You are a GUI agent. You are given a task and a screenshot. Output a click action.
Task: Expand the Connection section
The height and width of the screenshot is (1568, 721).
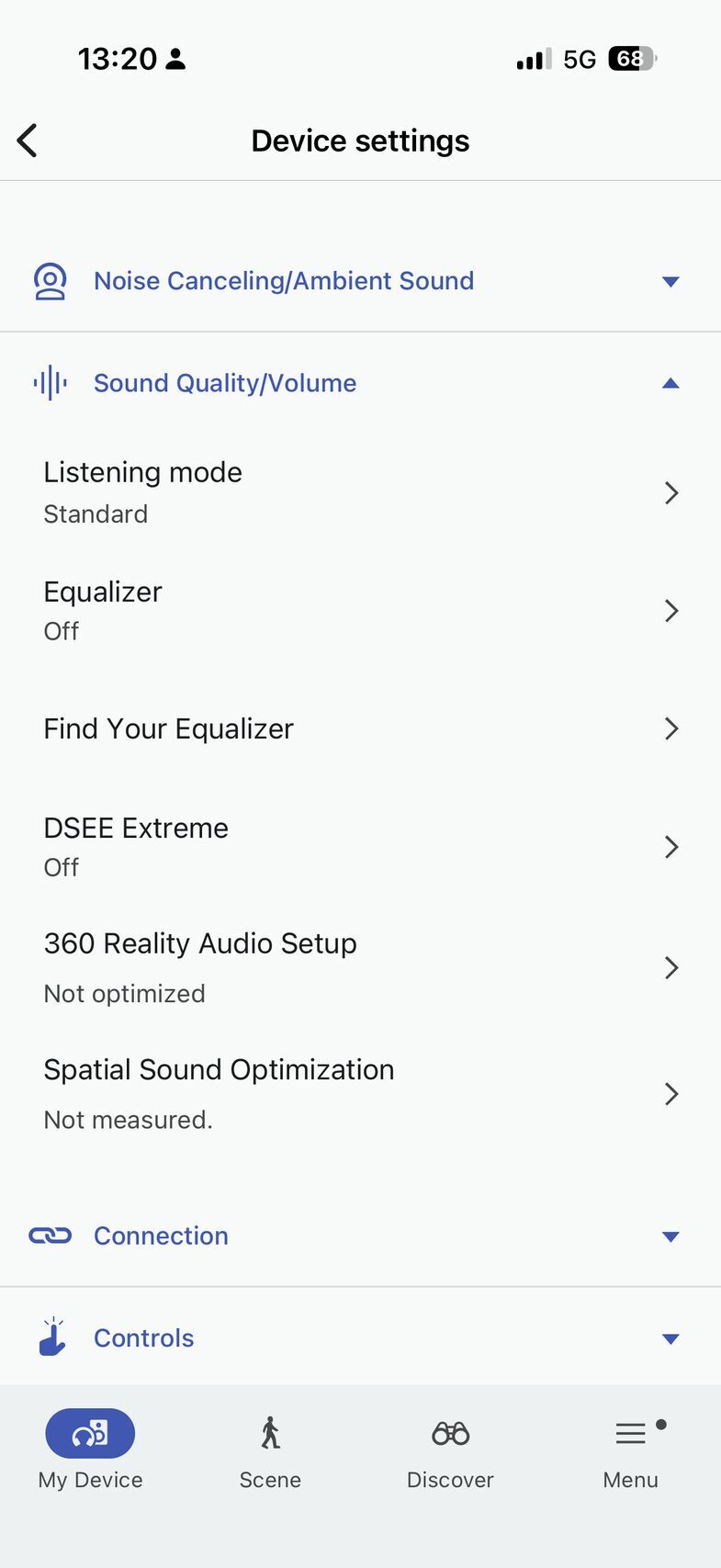point(358,1236)
